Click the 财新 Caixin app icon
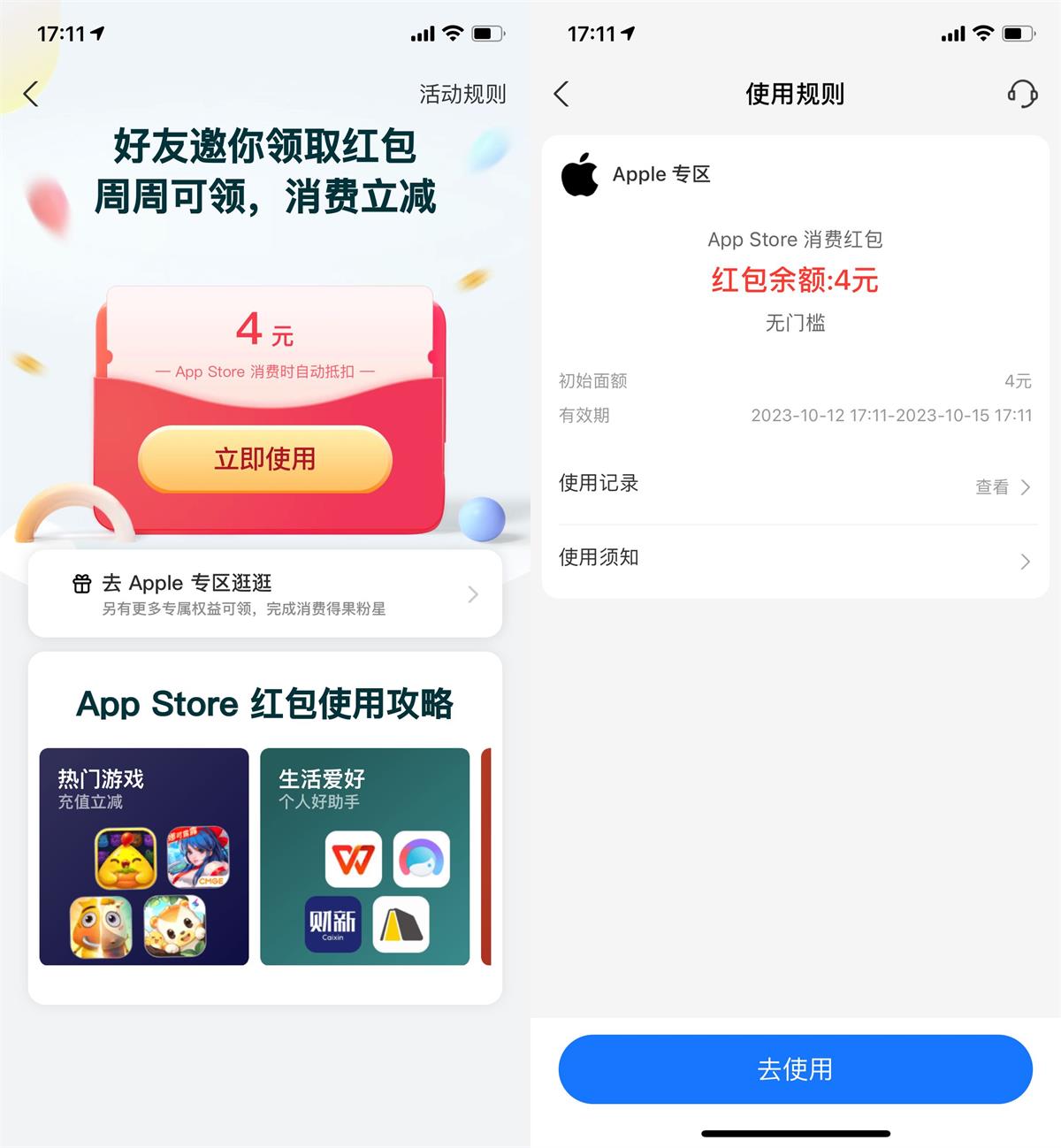 pos(333,925)
